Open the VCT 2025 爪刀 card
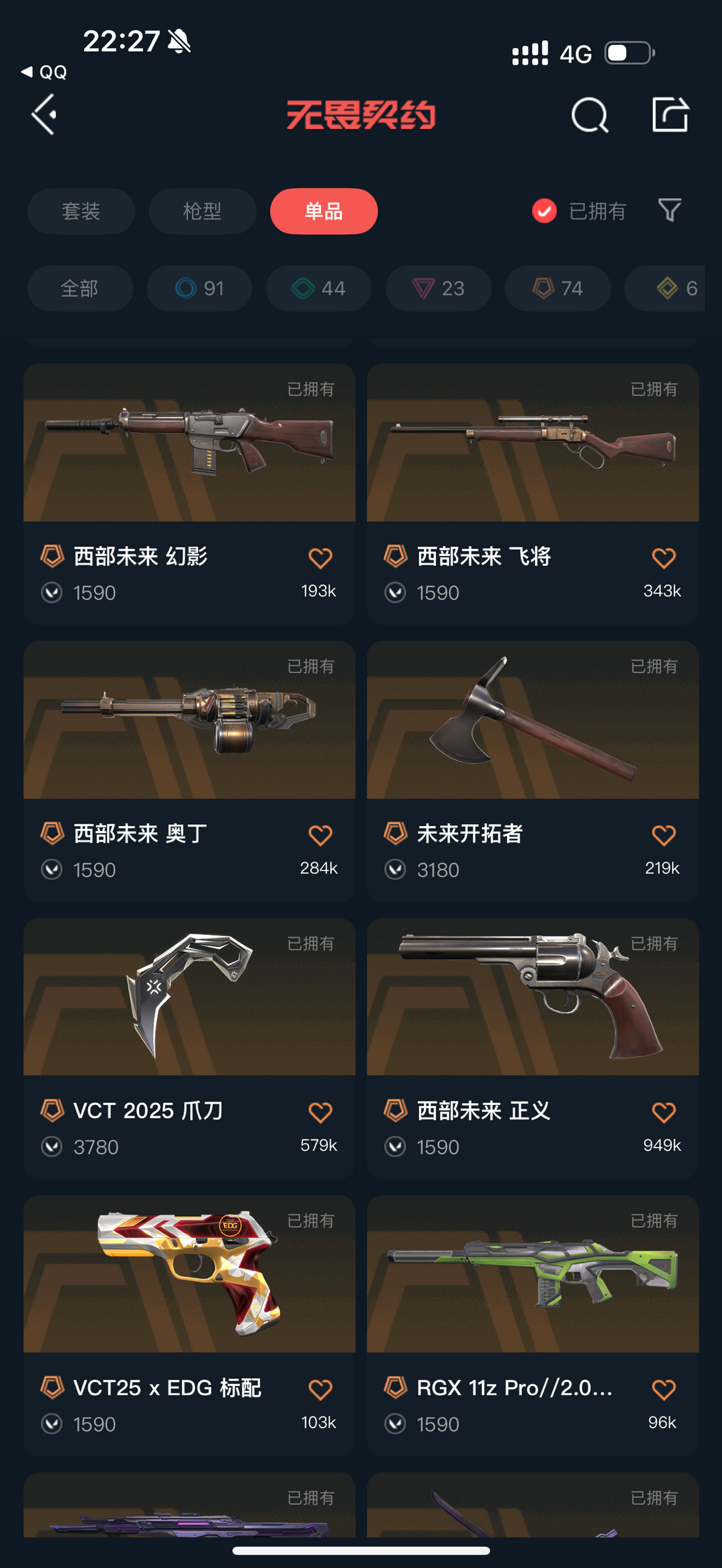This screenshot has width=722, height=1568. tap(189, 1049)
